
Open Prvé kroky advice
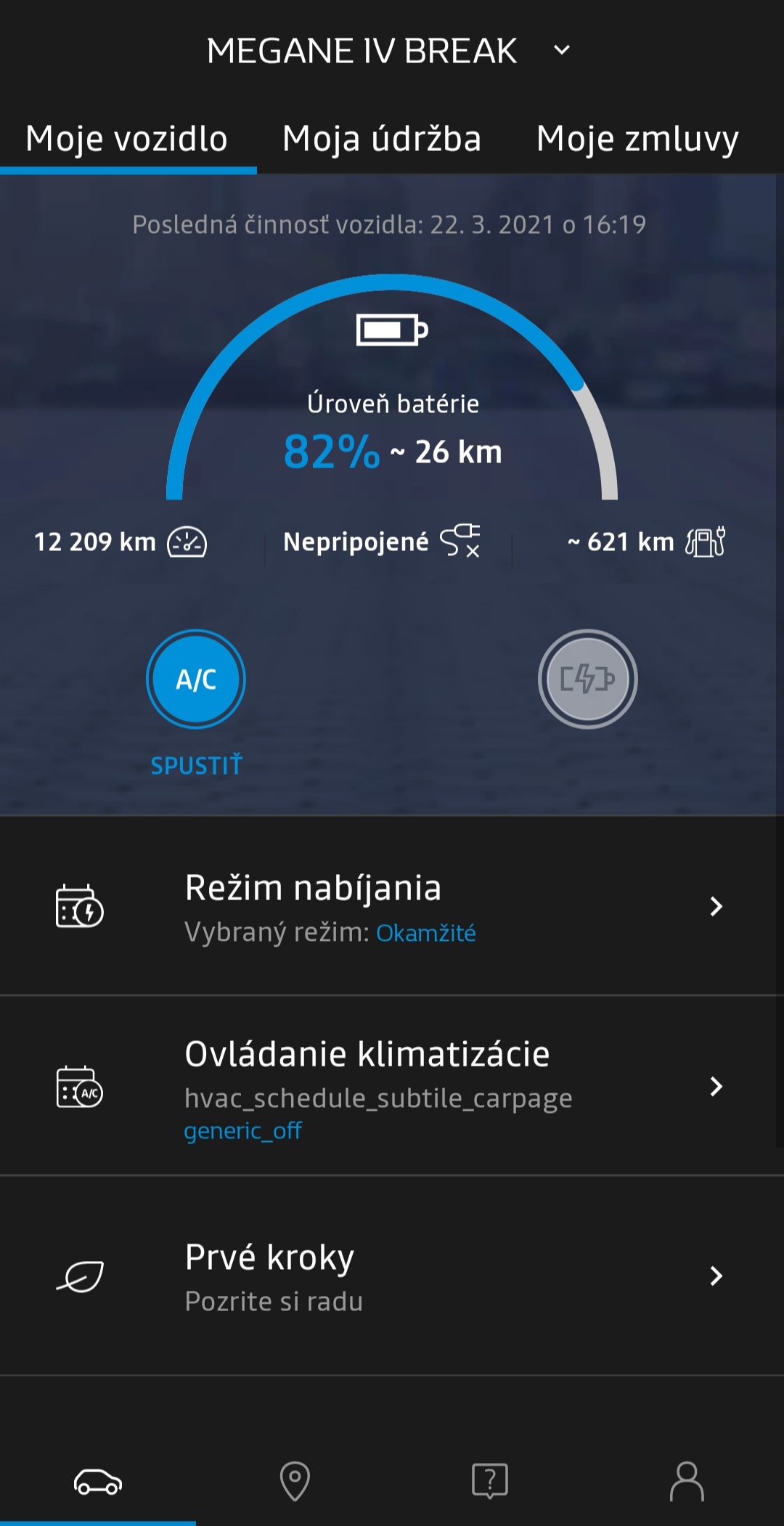pos(392,1276)
